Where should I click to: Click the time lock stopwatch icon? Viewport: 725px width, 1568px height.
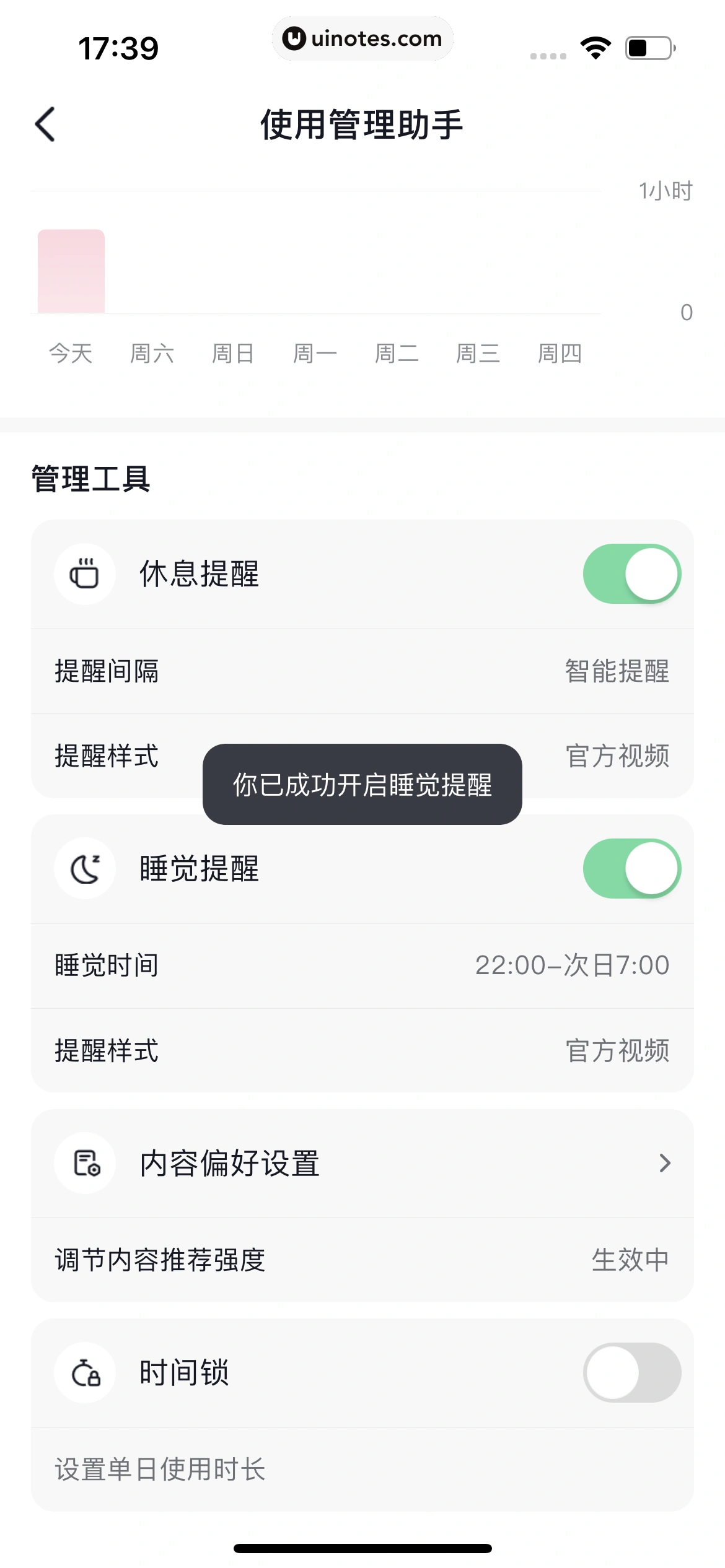coord(85,1372)
